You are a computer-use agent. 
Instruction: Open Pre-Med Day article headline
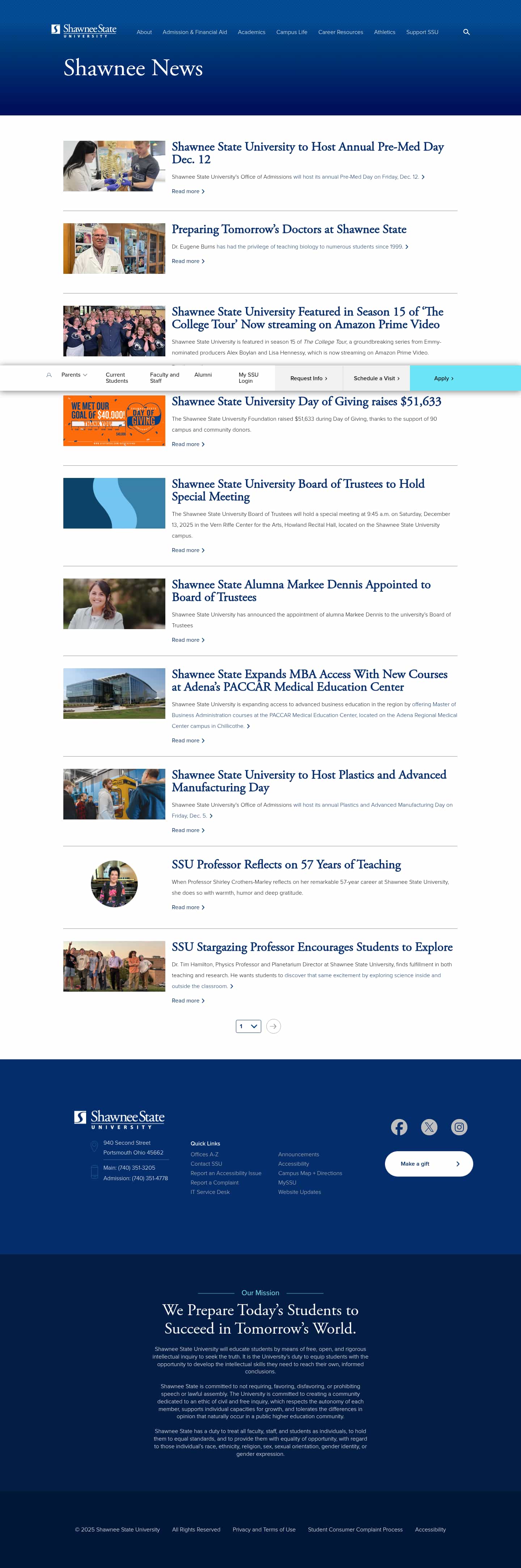pos(308,153)
